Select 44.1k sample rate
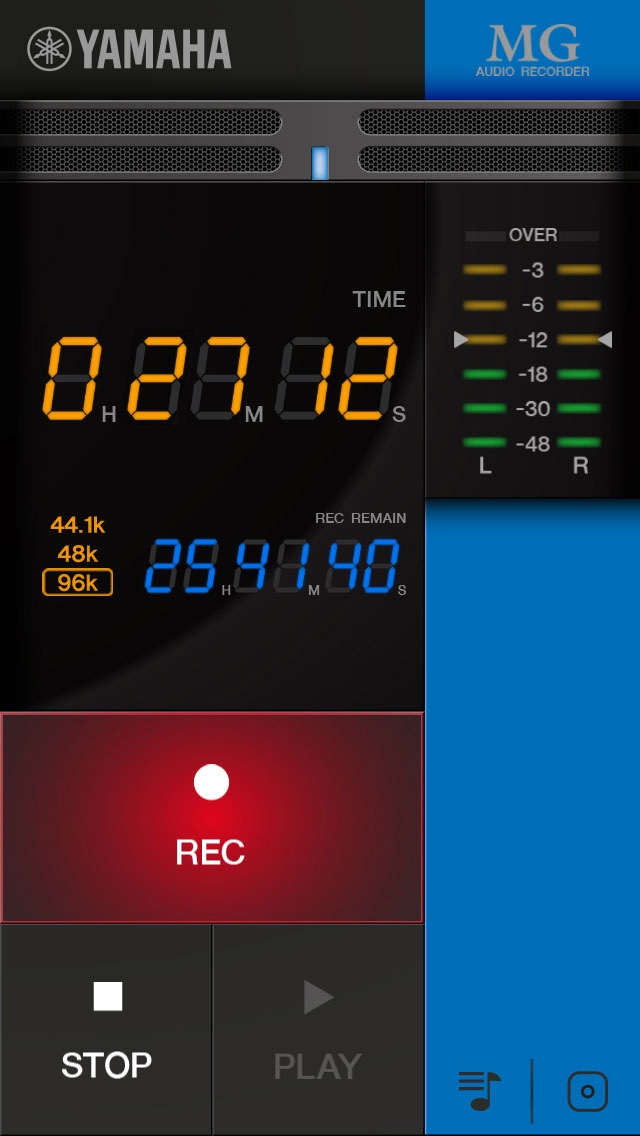Image resolution: width=640 pixels, height=1136 pixels. (77, 525)
